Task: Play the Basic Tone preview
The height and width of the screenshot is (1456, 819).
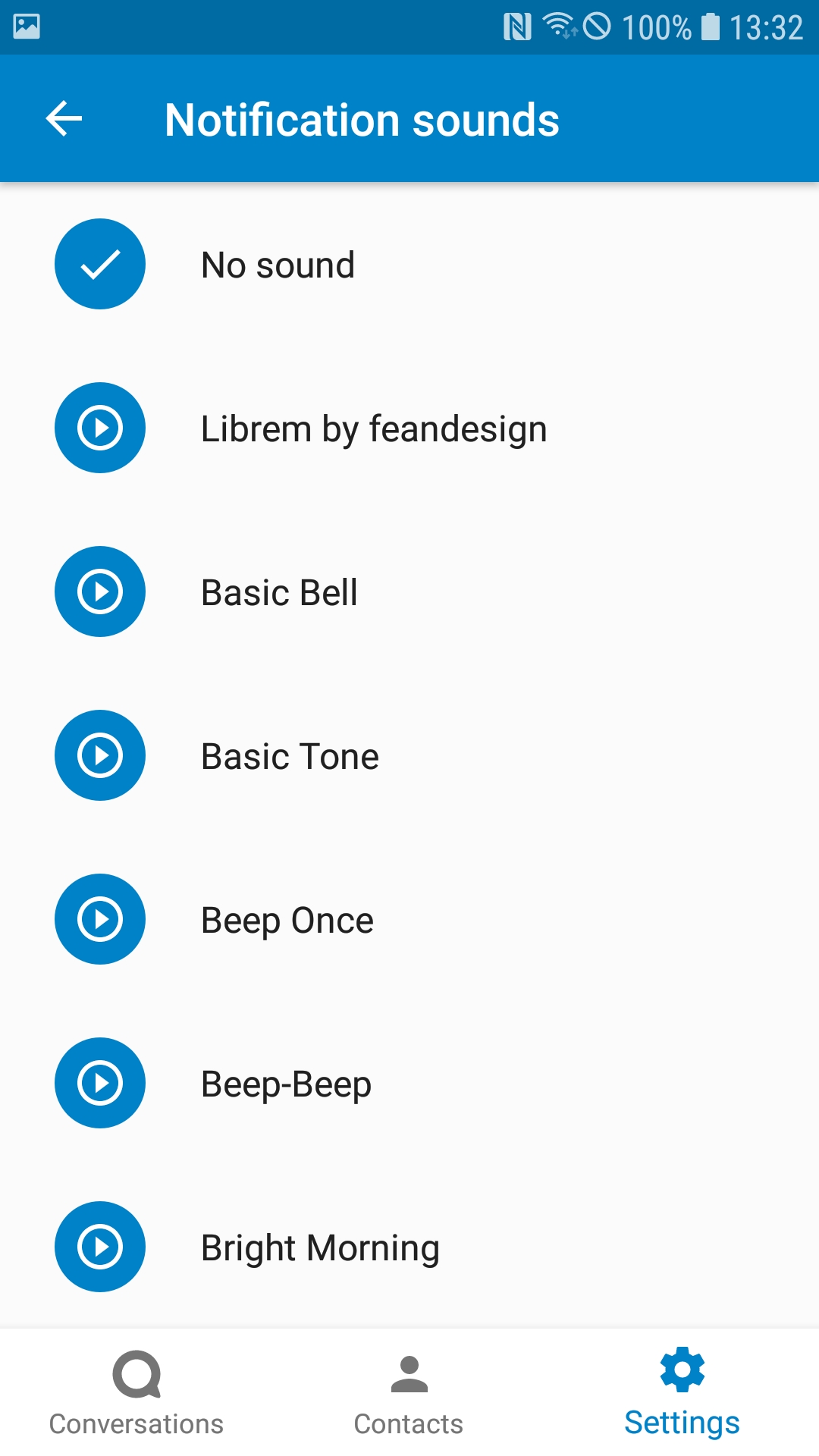Action: [100, 755]
